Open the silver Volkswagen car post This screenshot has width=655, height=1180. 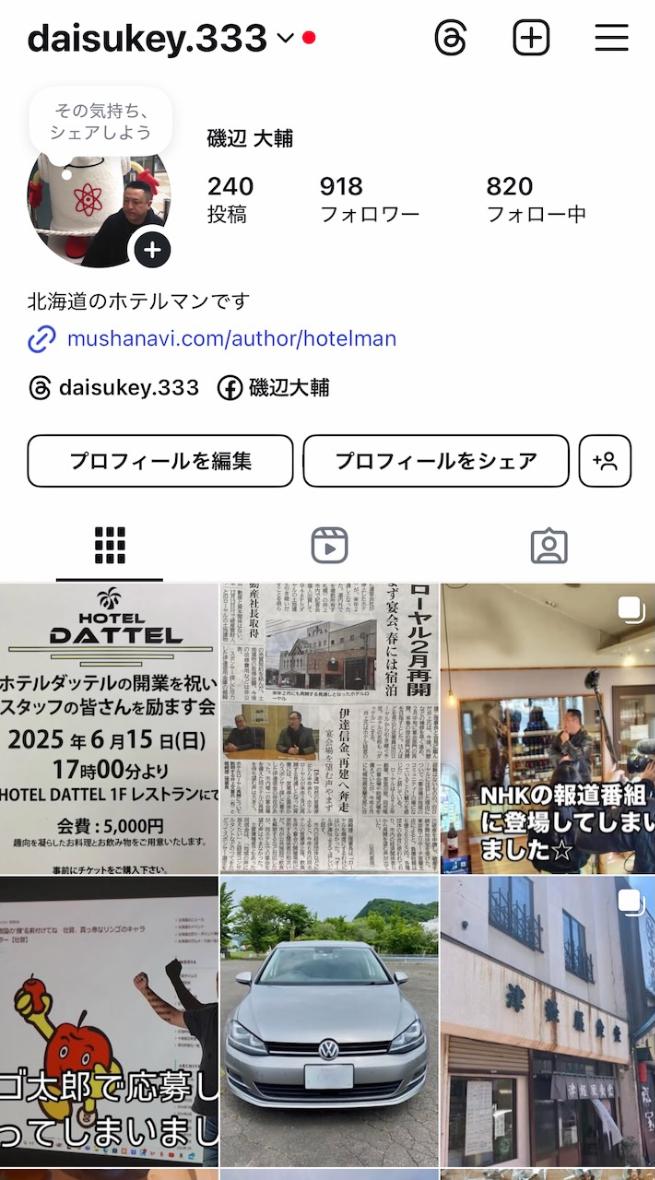click(x=328, y=1020)
